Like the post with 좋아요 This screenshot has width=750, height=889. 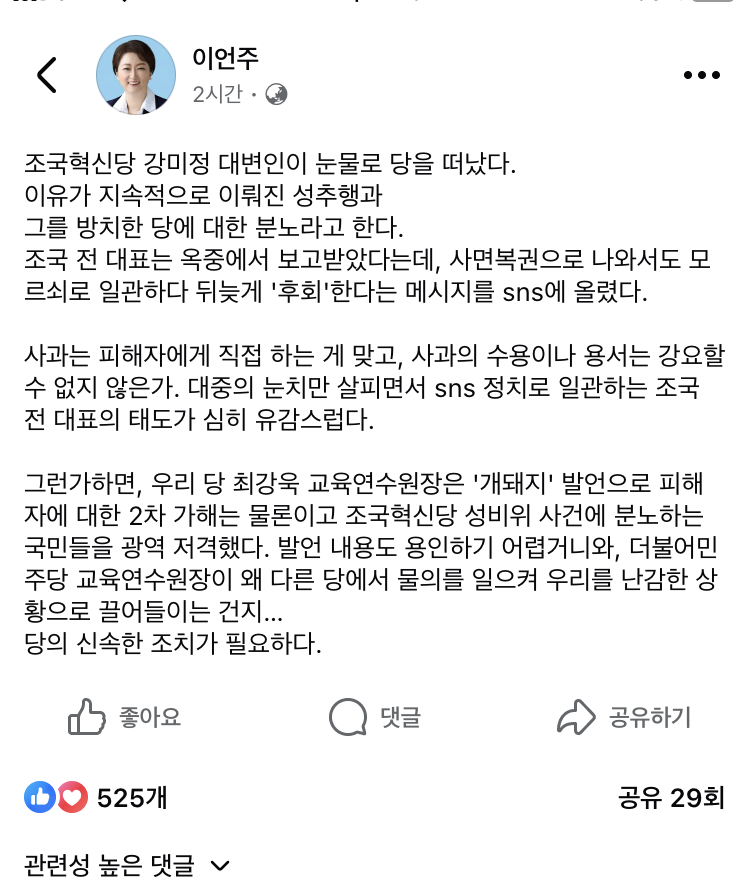pyautogui.click(x=124, y=717)
